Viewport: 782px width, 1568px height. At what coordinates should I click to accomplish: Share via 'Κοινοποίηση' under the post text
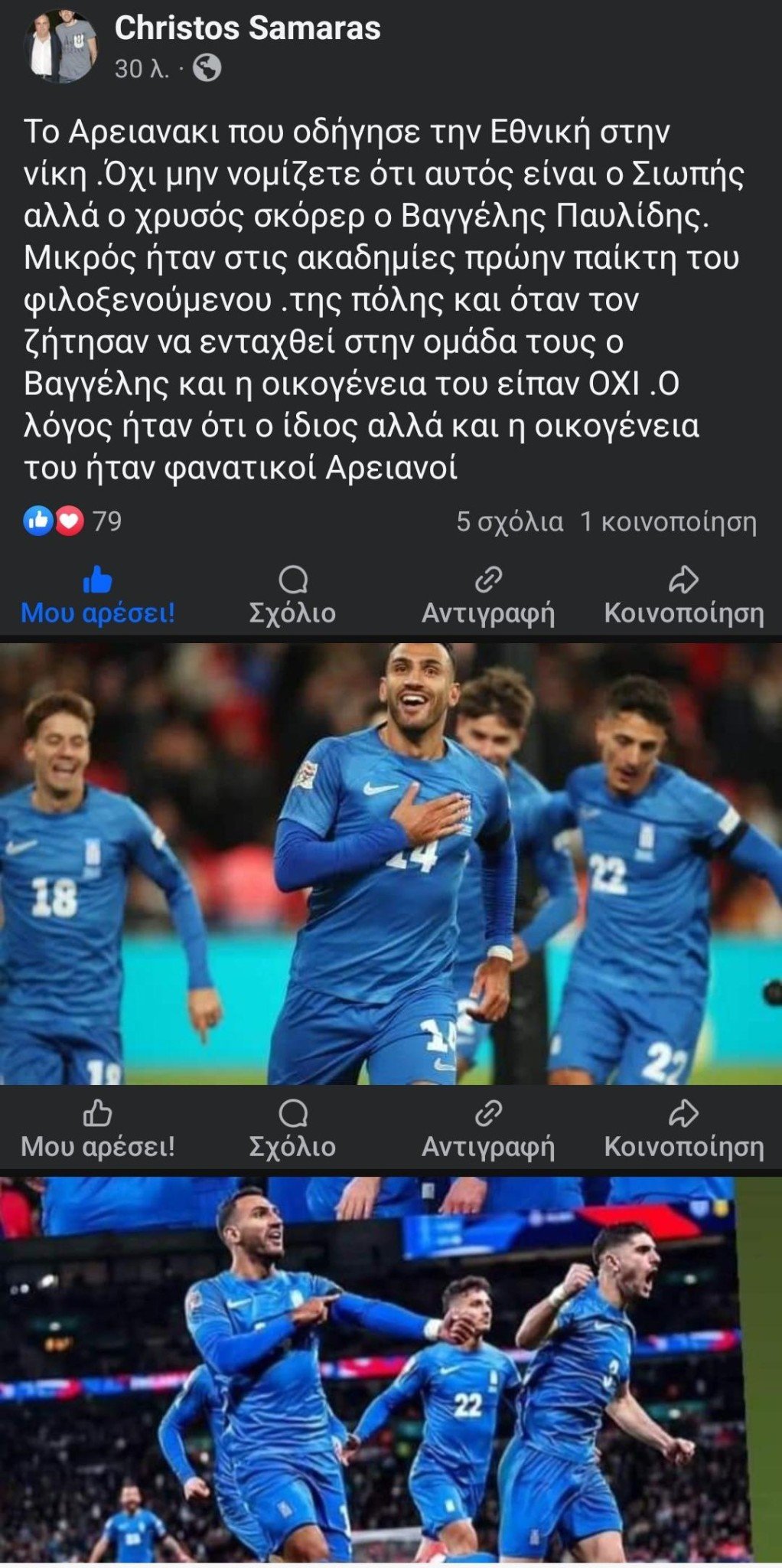tap(684, 596)
